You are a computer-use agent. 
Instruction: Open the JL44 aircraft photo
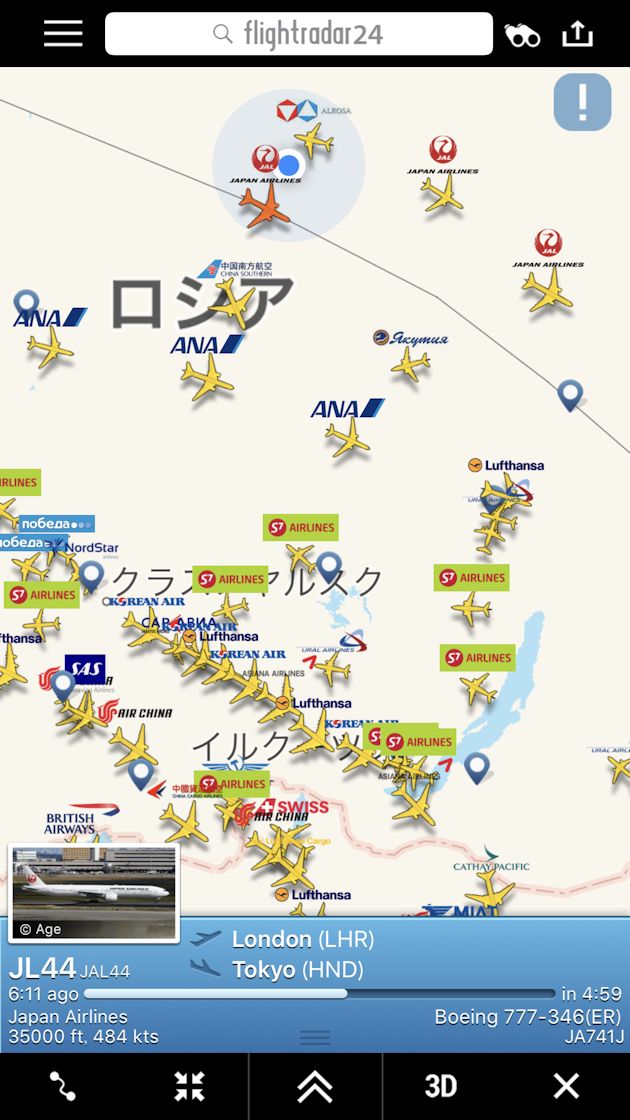click(94, 892)
